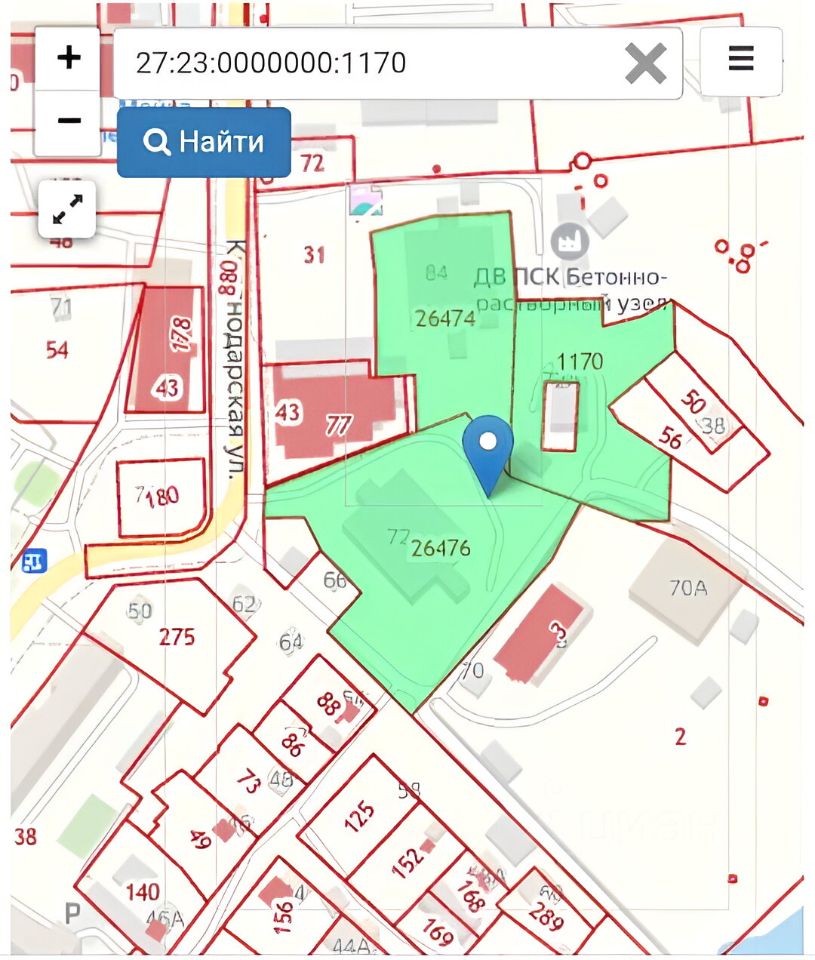Tap the Найти search button
815x960 pixels.
pos(204,142)
